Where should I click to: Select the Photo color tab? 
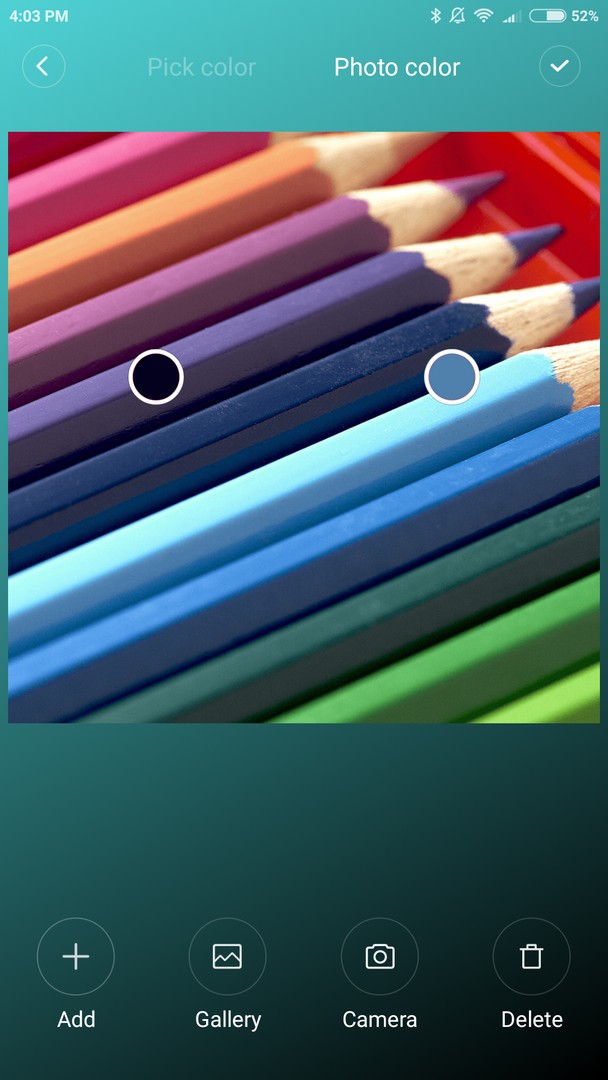click(x=397, y=68)
